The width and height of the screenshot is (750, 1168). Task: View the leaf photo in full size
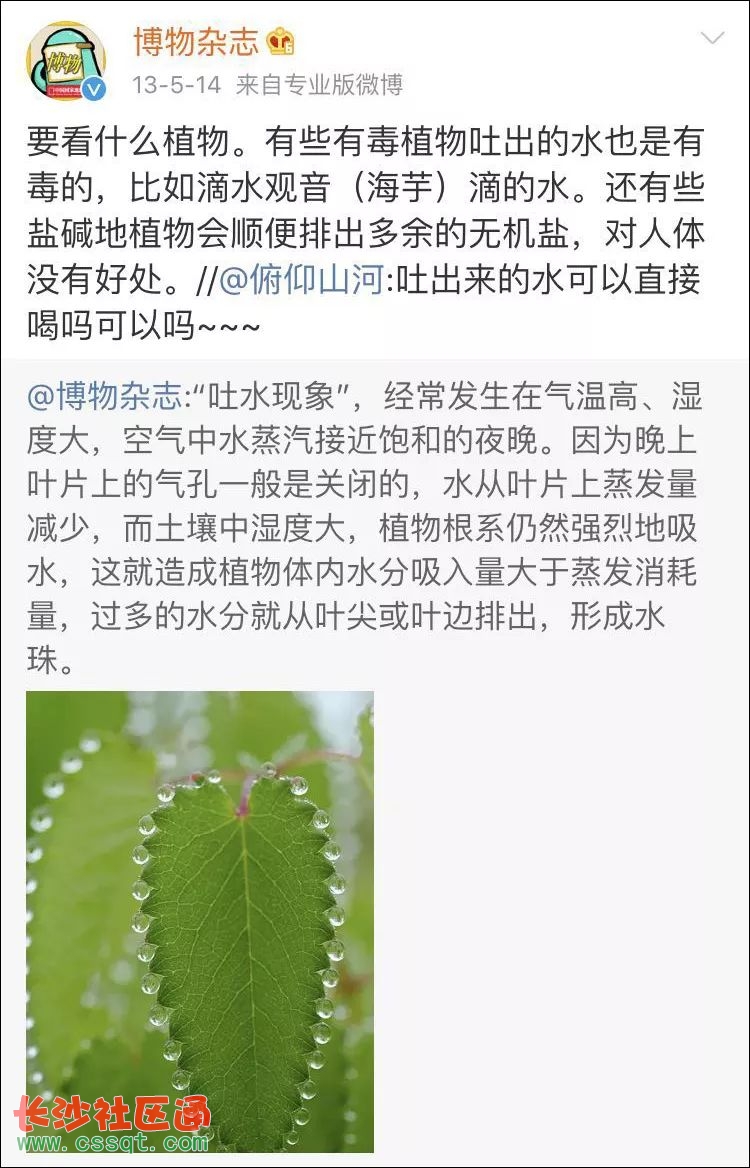pos(200,920)
